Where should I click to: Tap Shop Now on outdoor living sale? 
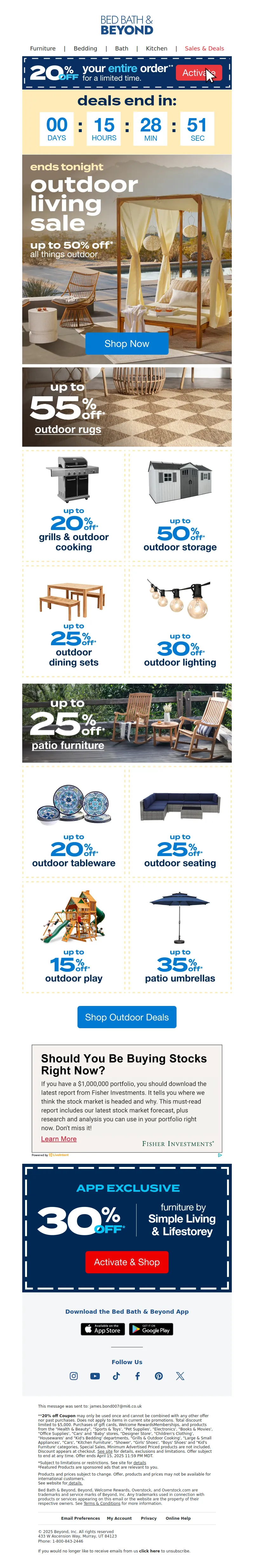click(127, 344)
